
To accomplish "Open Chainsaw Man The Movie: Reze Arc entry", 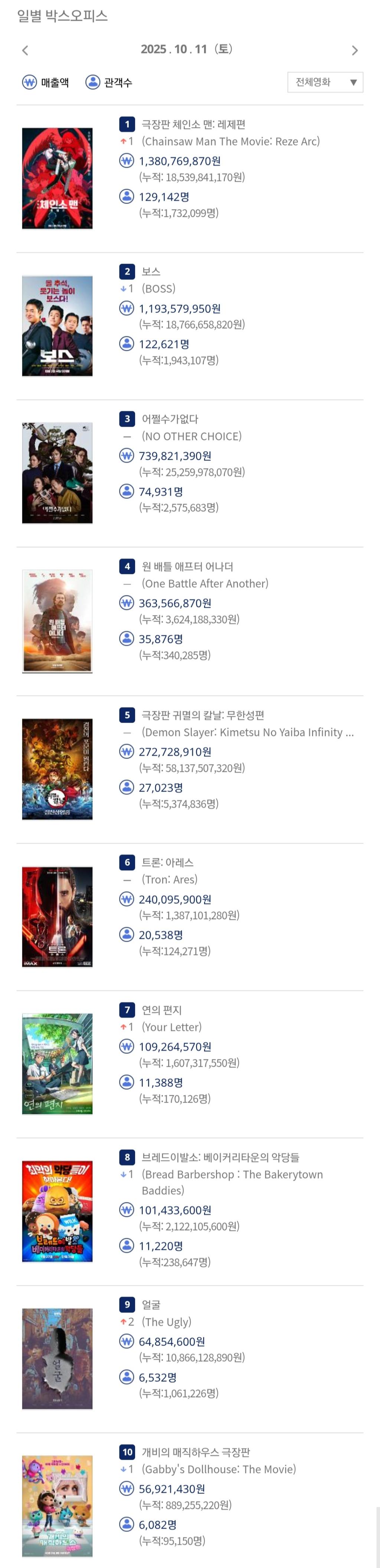I will pyautogui.click(x=193, y=125).
